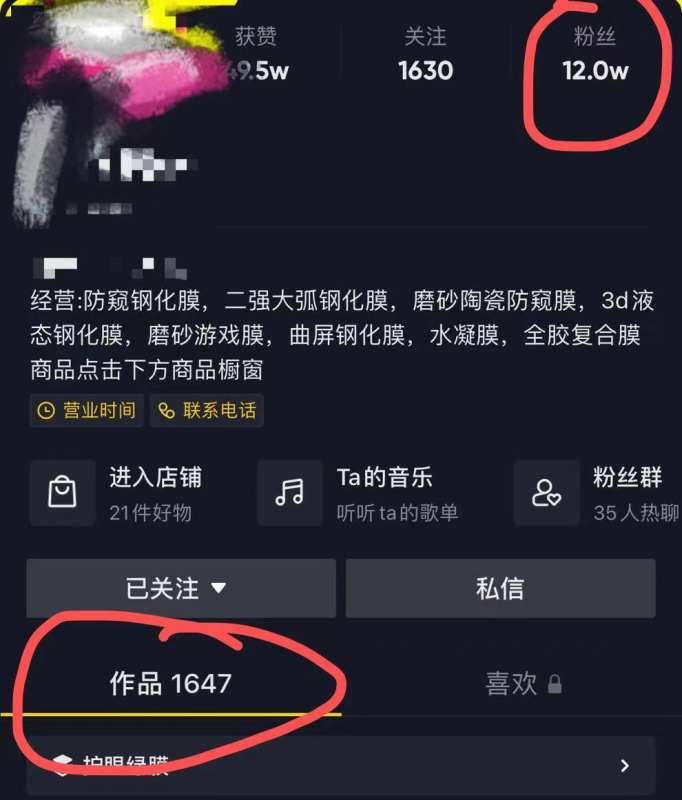Screen dimensions: 682x800
Task: Send a 私信 private message
Action: pos(500,588)
